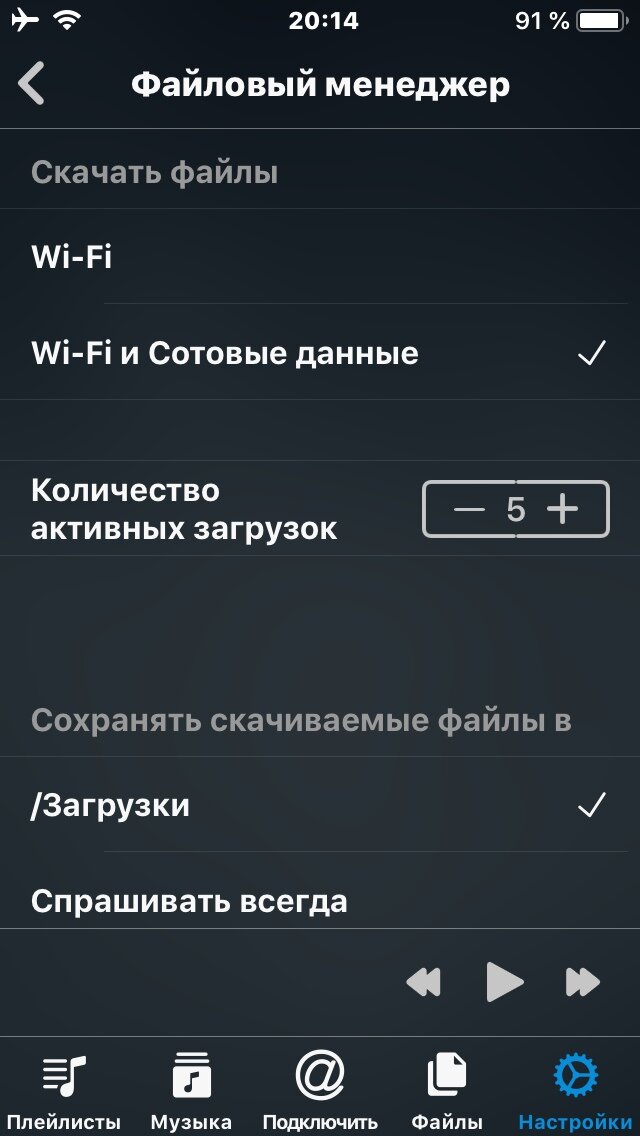Open the Файлы tab

pos(447,1090)
